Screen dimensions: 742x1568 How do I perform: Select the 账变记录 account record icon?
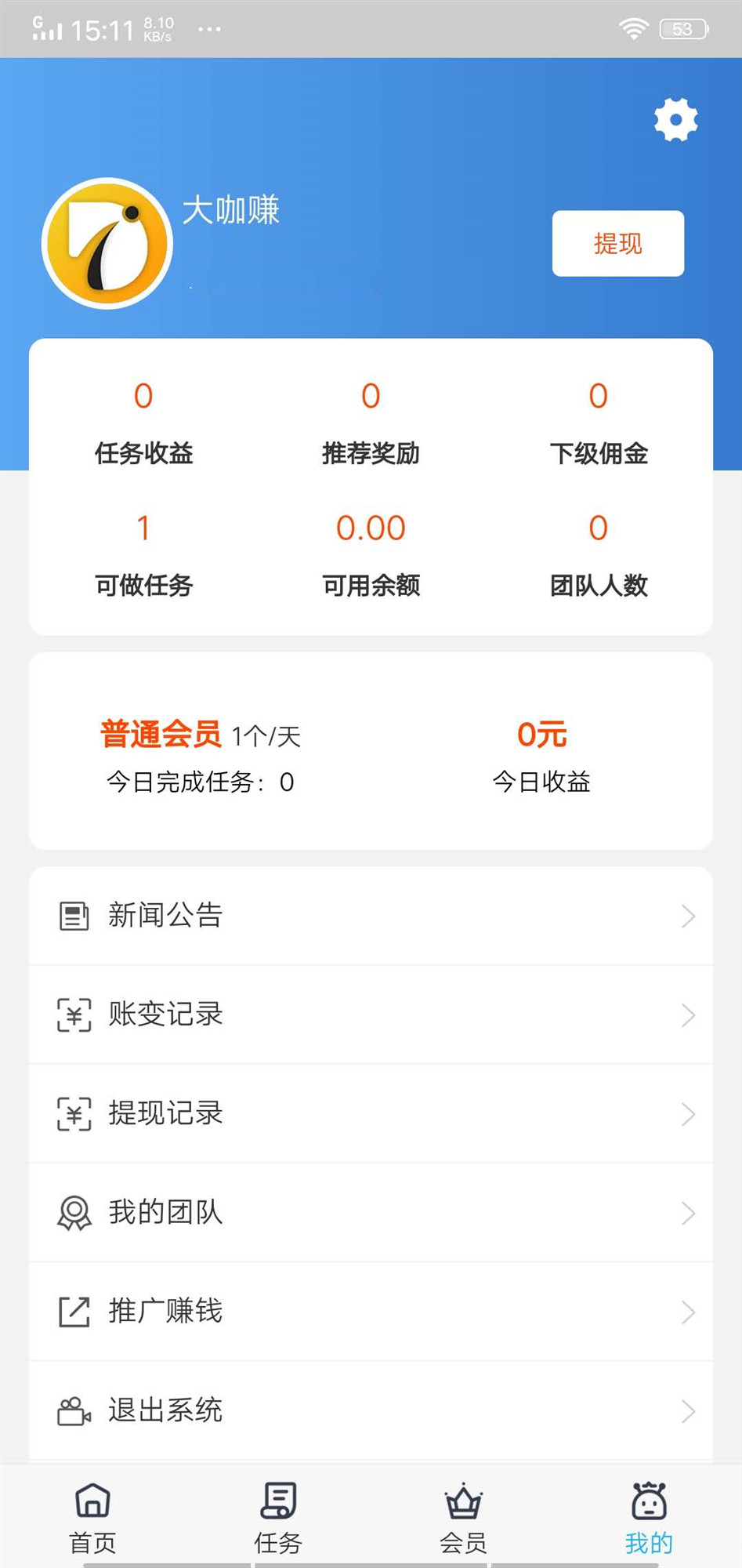pos(73,1015)
